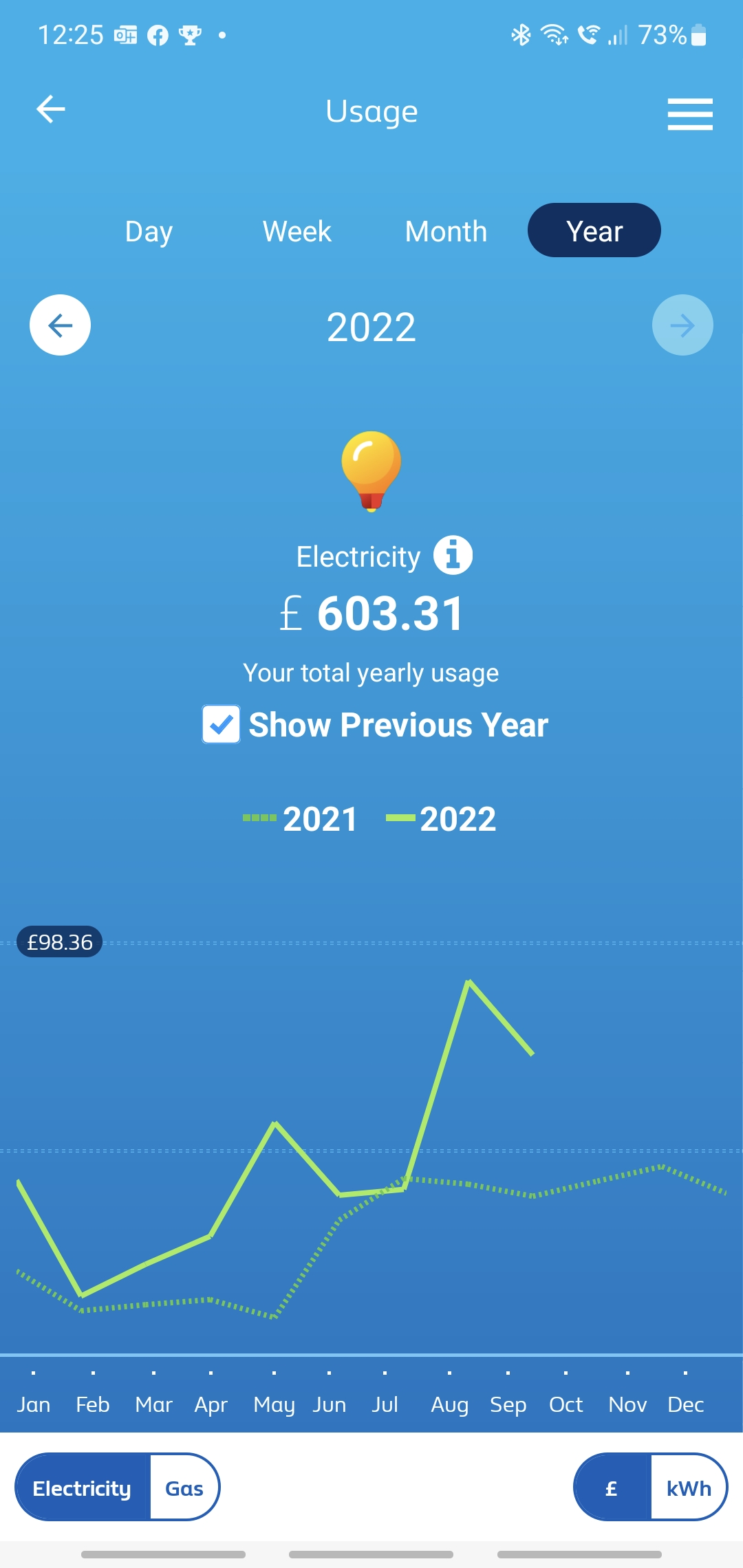Show usage in kWh

pos(688,1488)
